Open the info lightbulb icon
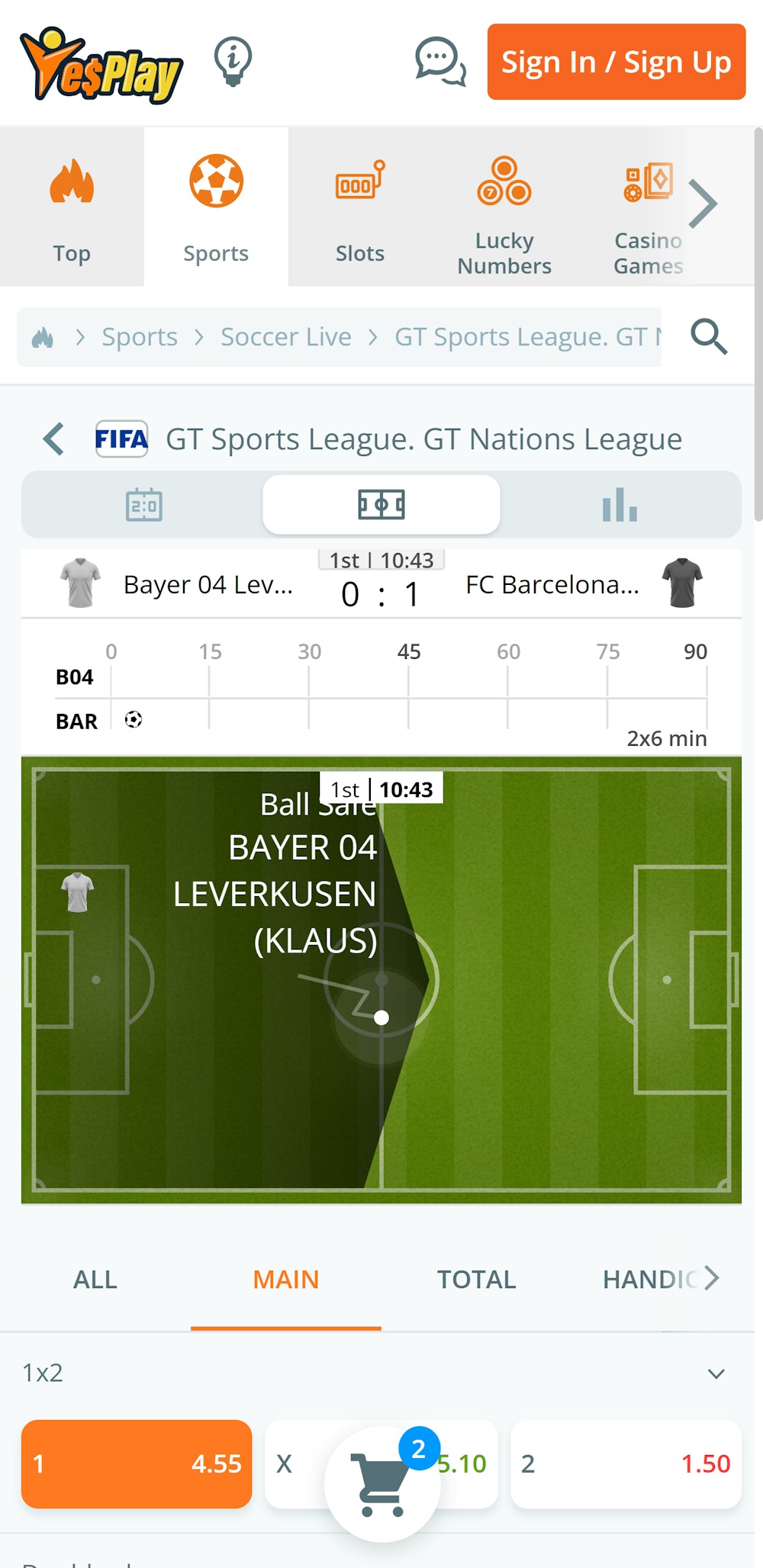 point(233,61)
